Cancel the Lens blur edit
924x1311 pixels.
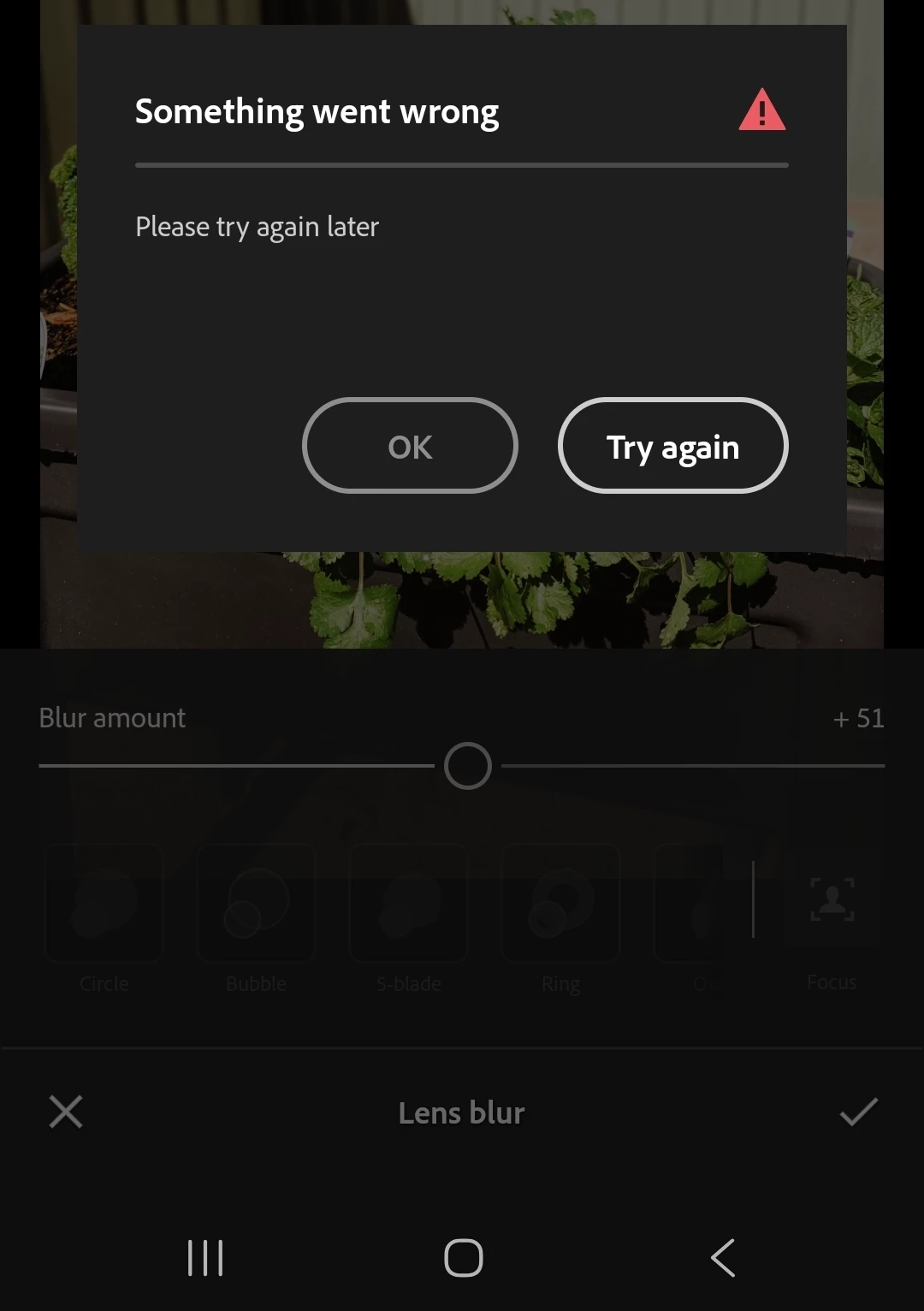[66, 1112]
